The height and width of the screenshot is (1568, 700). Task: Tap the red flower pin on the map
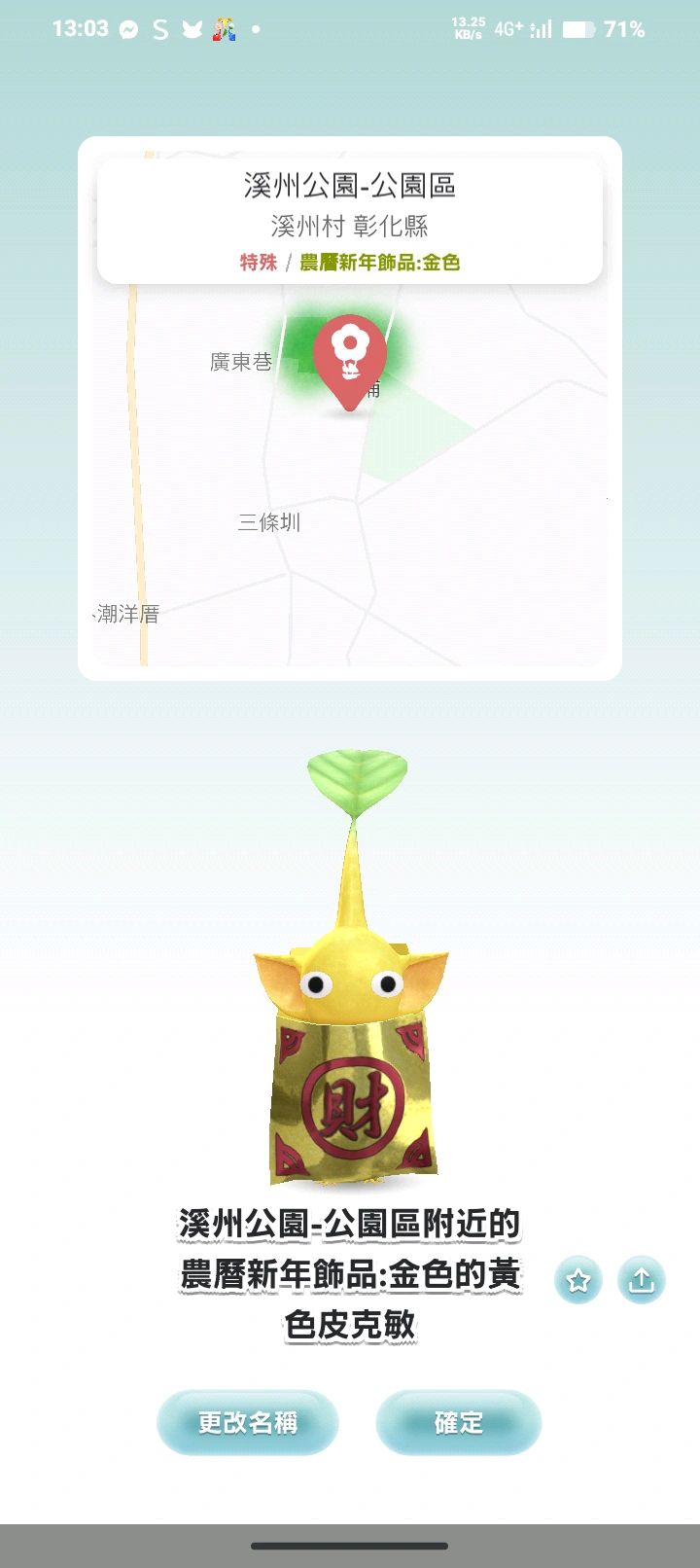tap(349, 357)
